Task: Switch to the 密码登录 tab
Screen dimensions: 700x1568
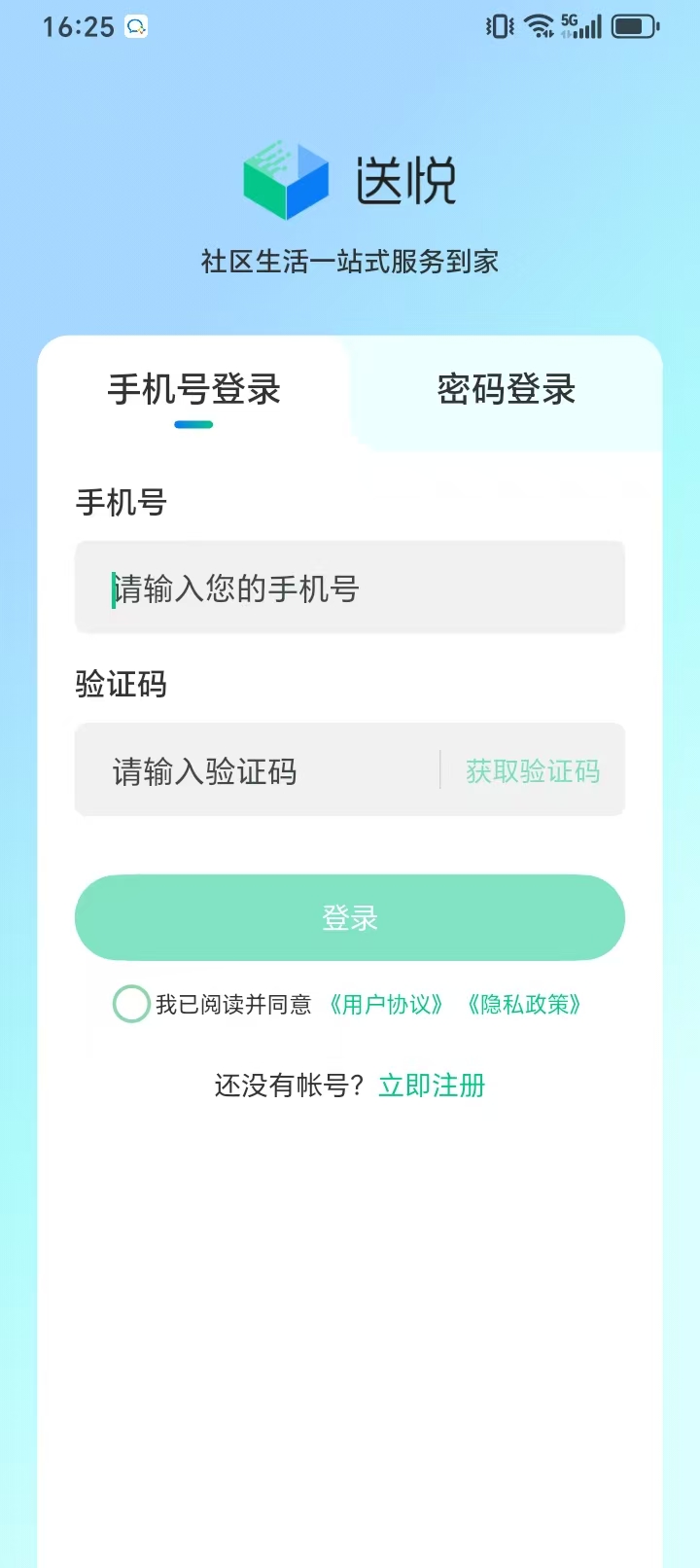Action: coord(505,390)
